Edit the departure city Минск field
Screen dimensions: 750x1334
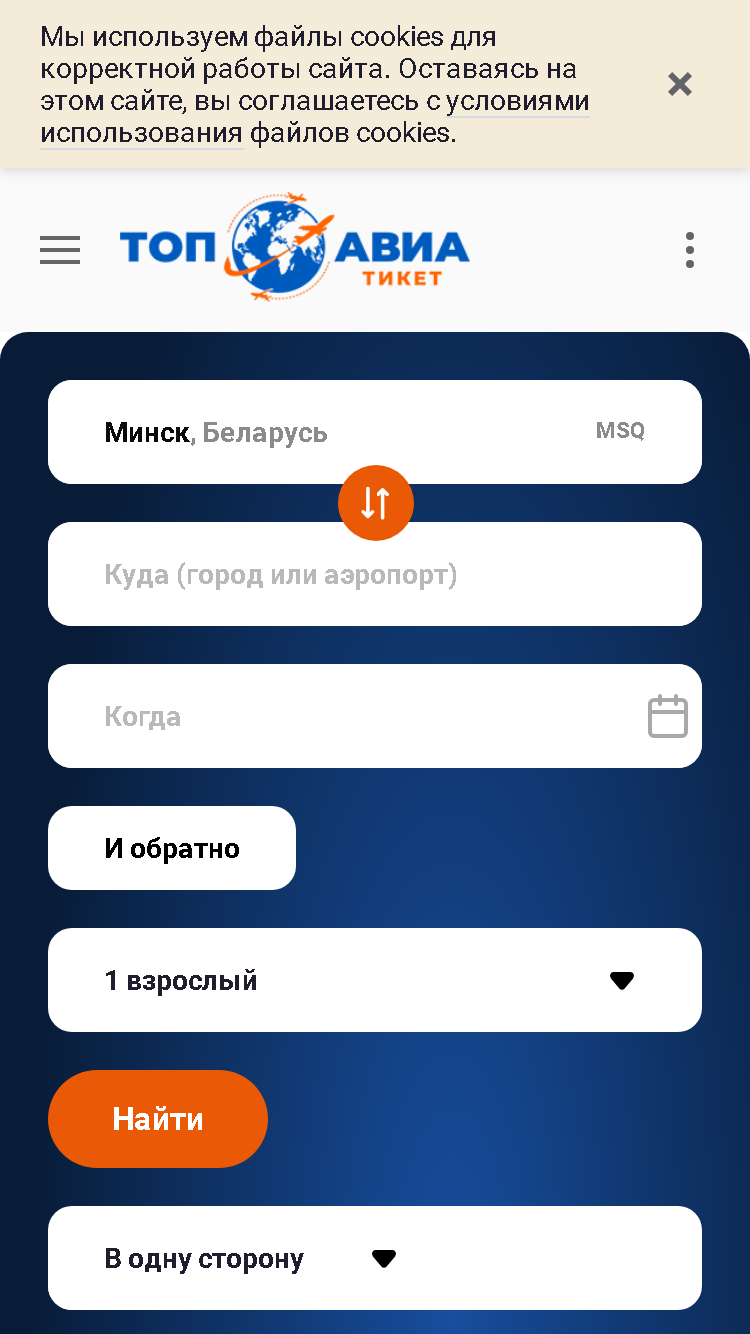tap(375, 432)
